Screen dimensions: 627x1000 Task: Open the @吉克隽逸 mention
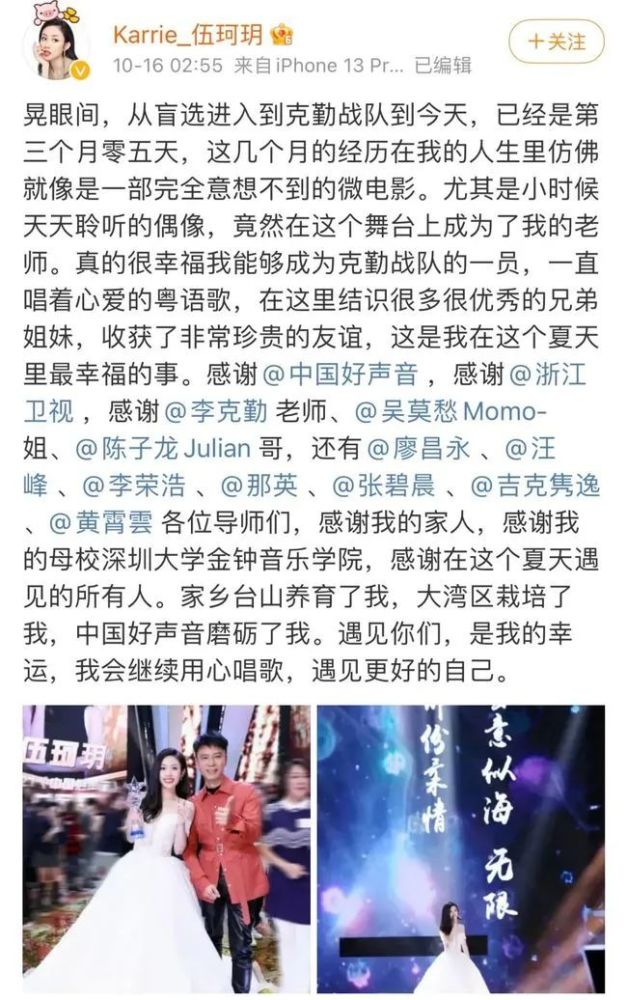tap(535, 485)
